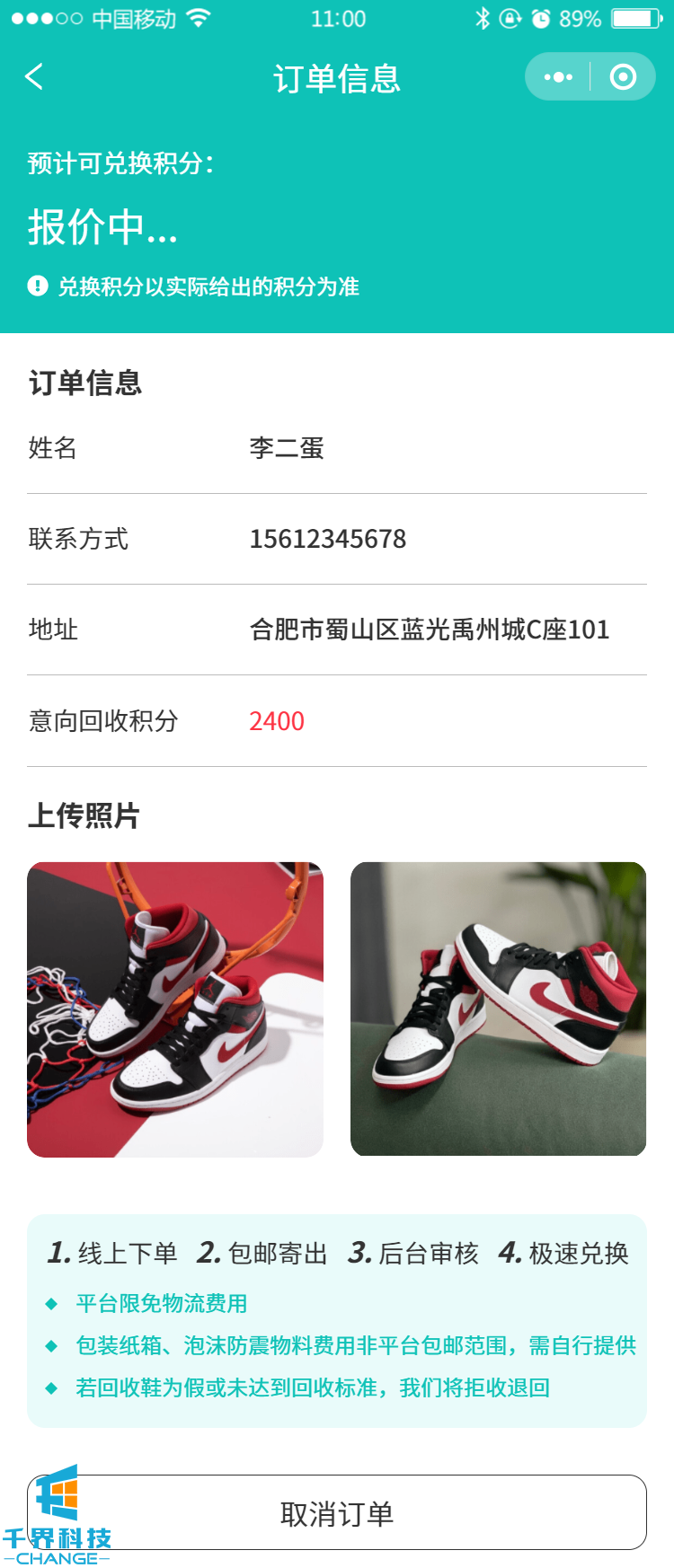Tap the 取消订单 button
This screenshot has height=1568, width=674.
pos(337,1513)
